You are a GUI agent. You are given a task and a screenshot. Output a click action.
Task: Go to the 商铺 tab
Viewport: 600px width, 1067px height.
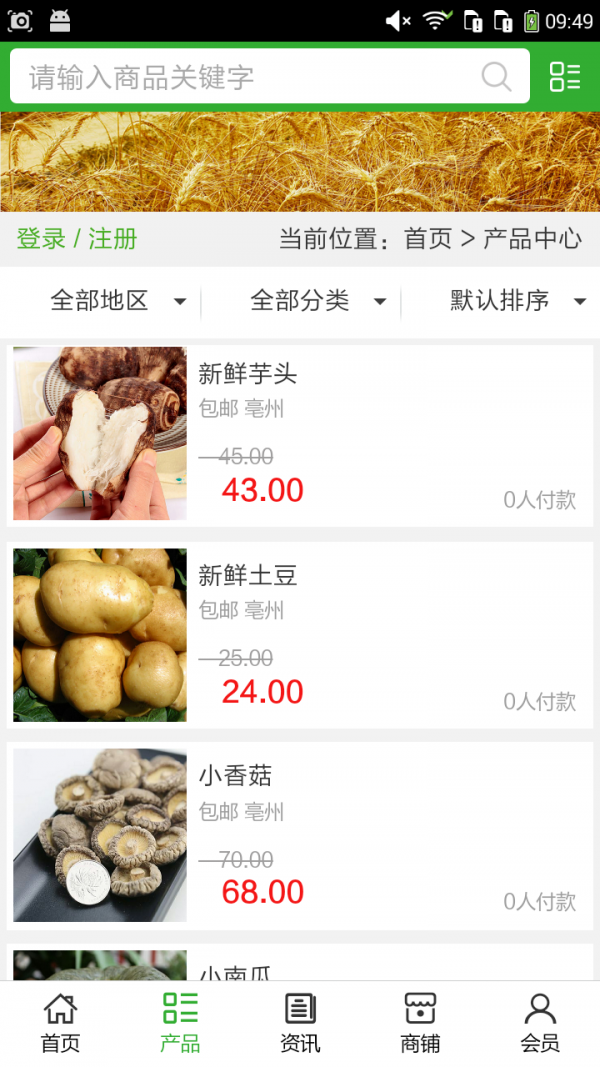point(420,1023)
